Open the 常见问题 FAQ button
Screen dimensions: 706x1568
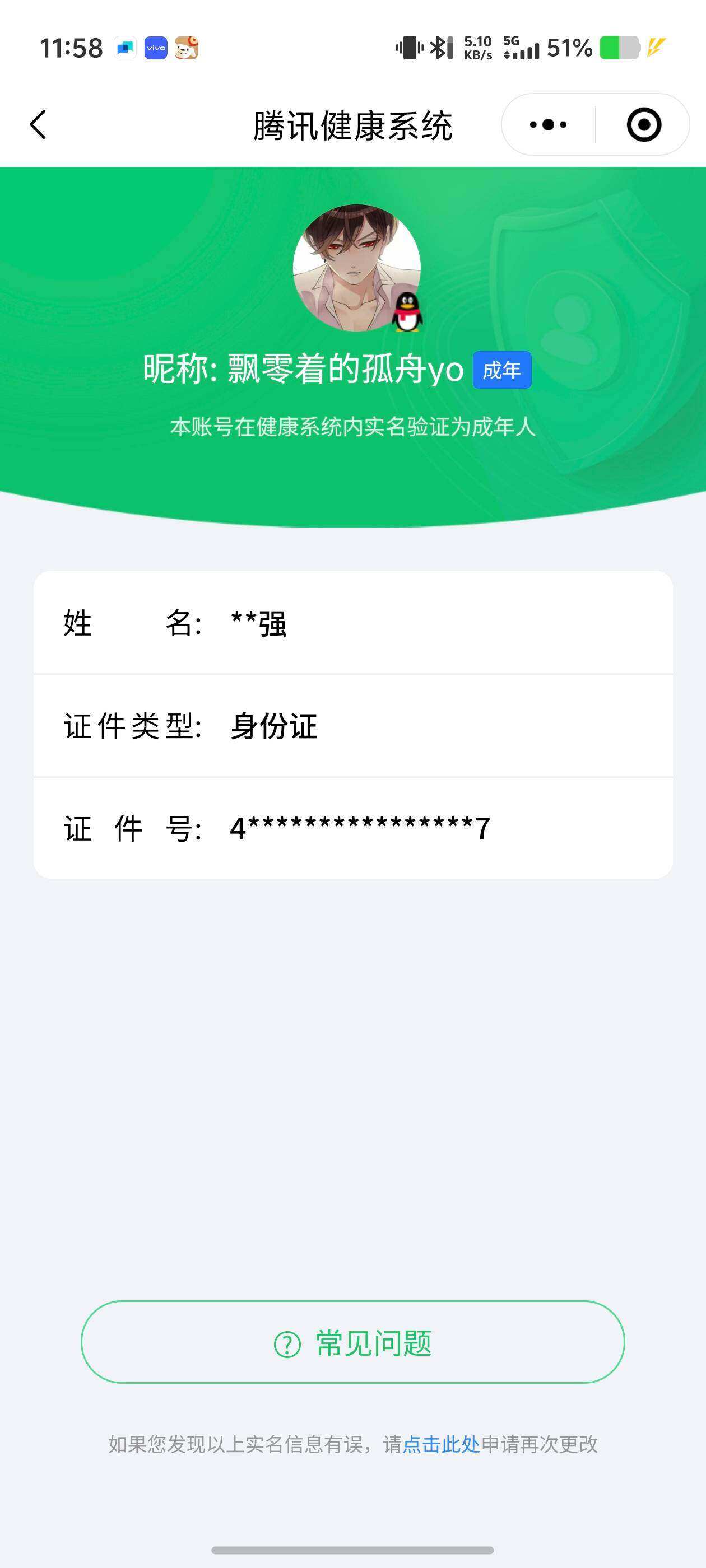[x=352, y=1343]
